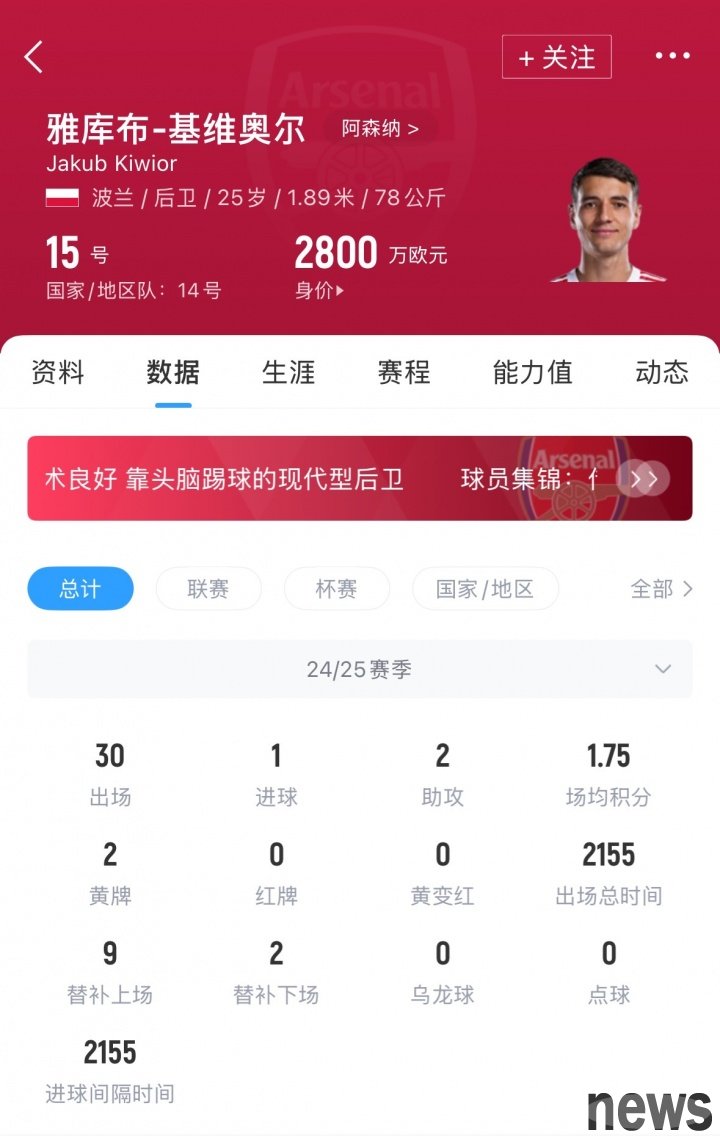Open the 阿森纳 club page
The image size is (720, 1136).
coord(380,129)
